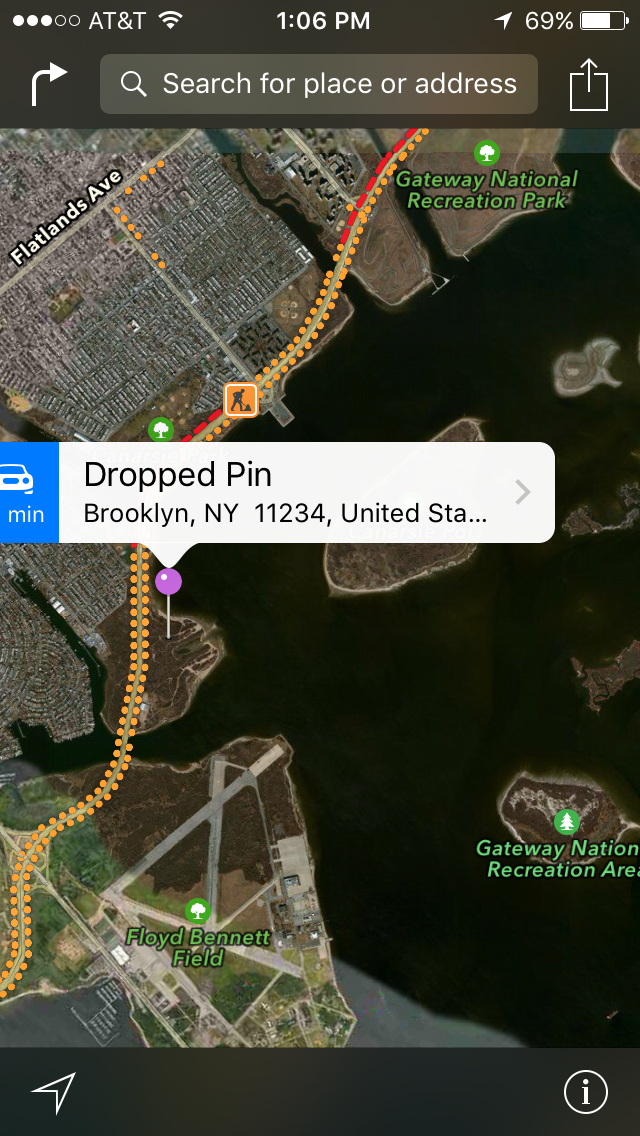Get driving directions from the blue car button
Viewport: 640px width, 1136px height.
coord(28,493)
